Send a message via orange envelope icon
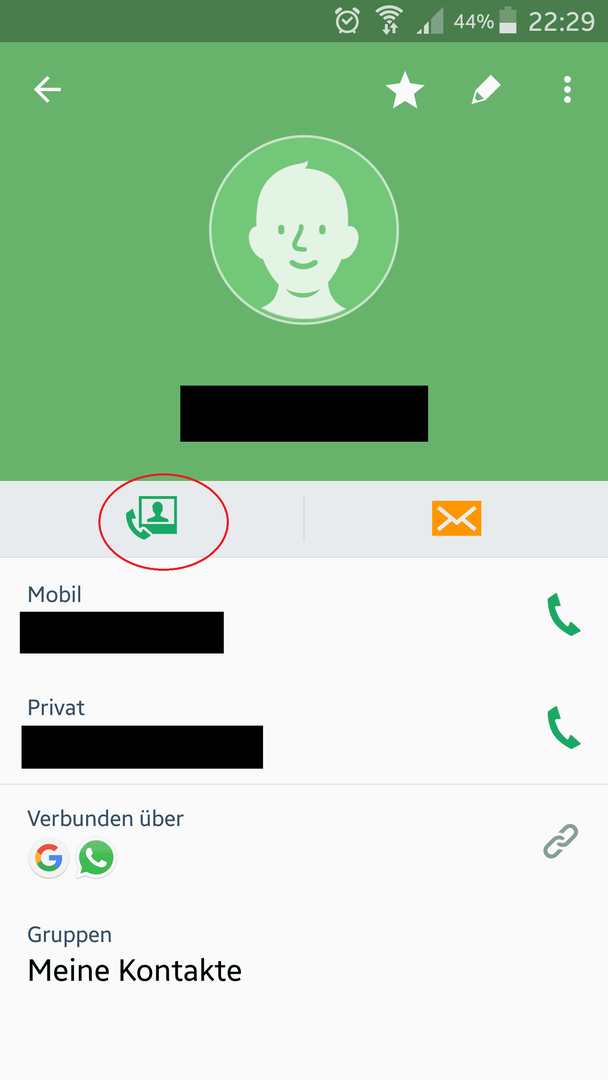Screen dimensions: 608x1080 pos(456,519)
